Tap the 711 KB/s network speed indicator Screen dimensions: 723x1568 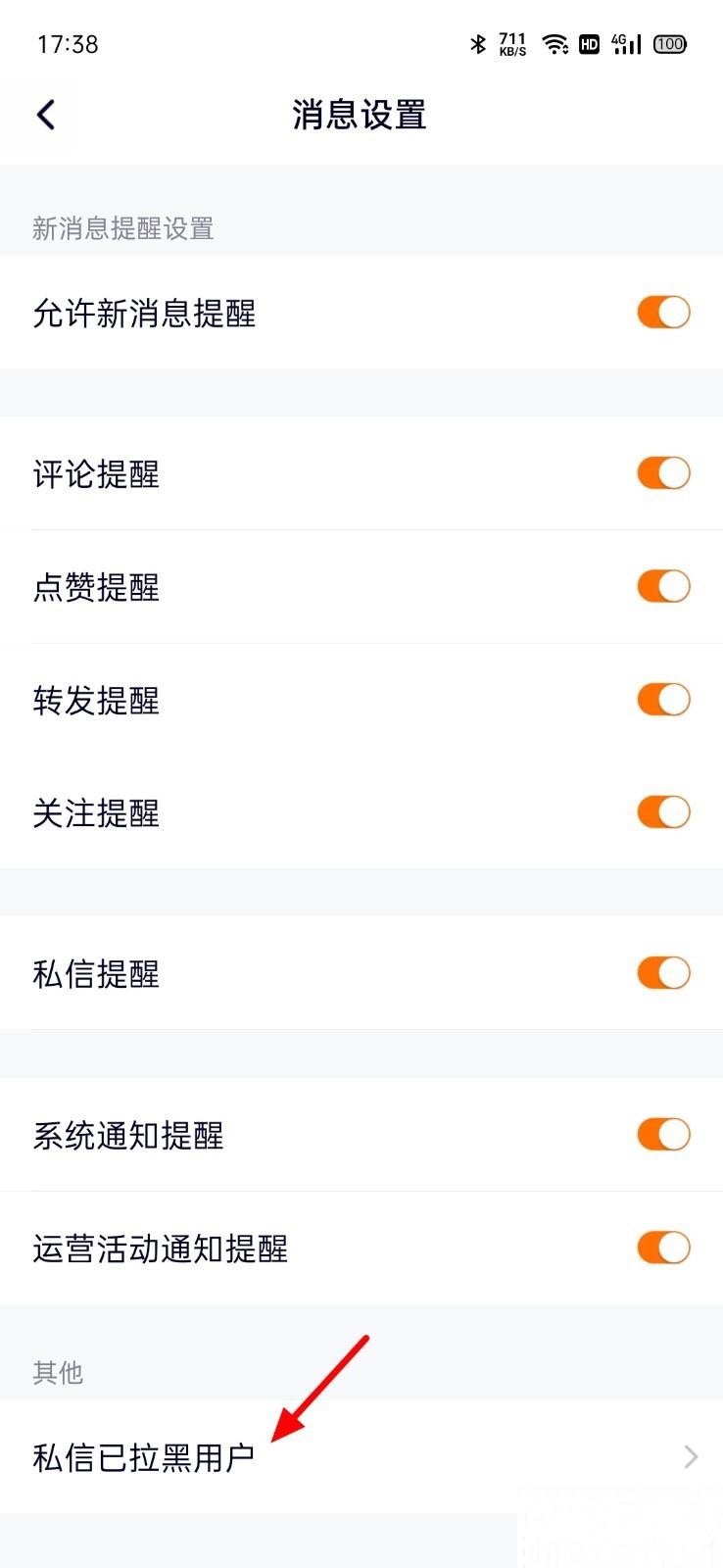pyautogui.click(x=510, y=43)
